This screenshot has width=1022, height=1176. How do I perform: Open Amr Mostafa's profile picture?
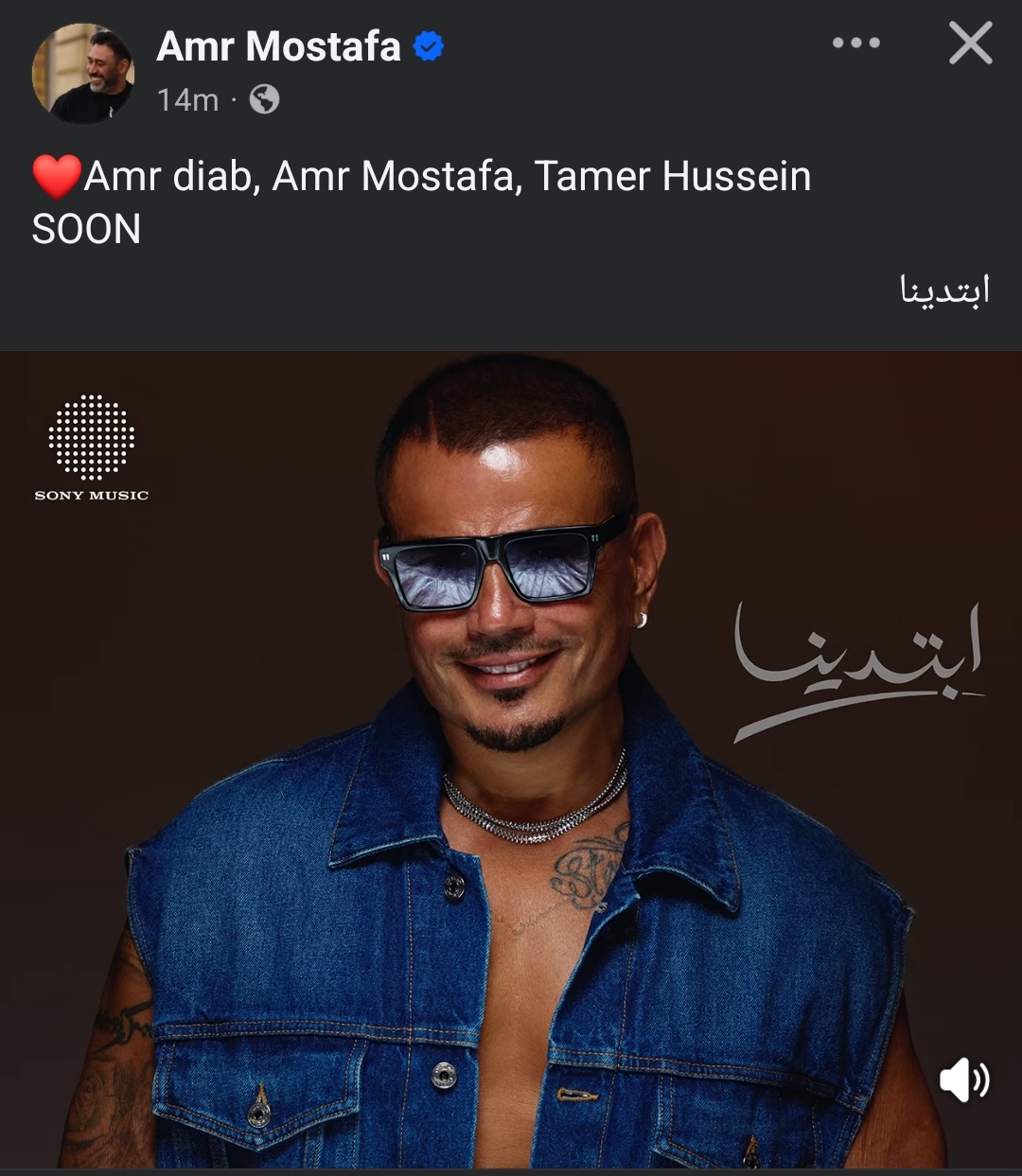(83, 74)
